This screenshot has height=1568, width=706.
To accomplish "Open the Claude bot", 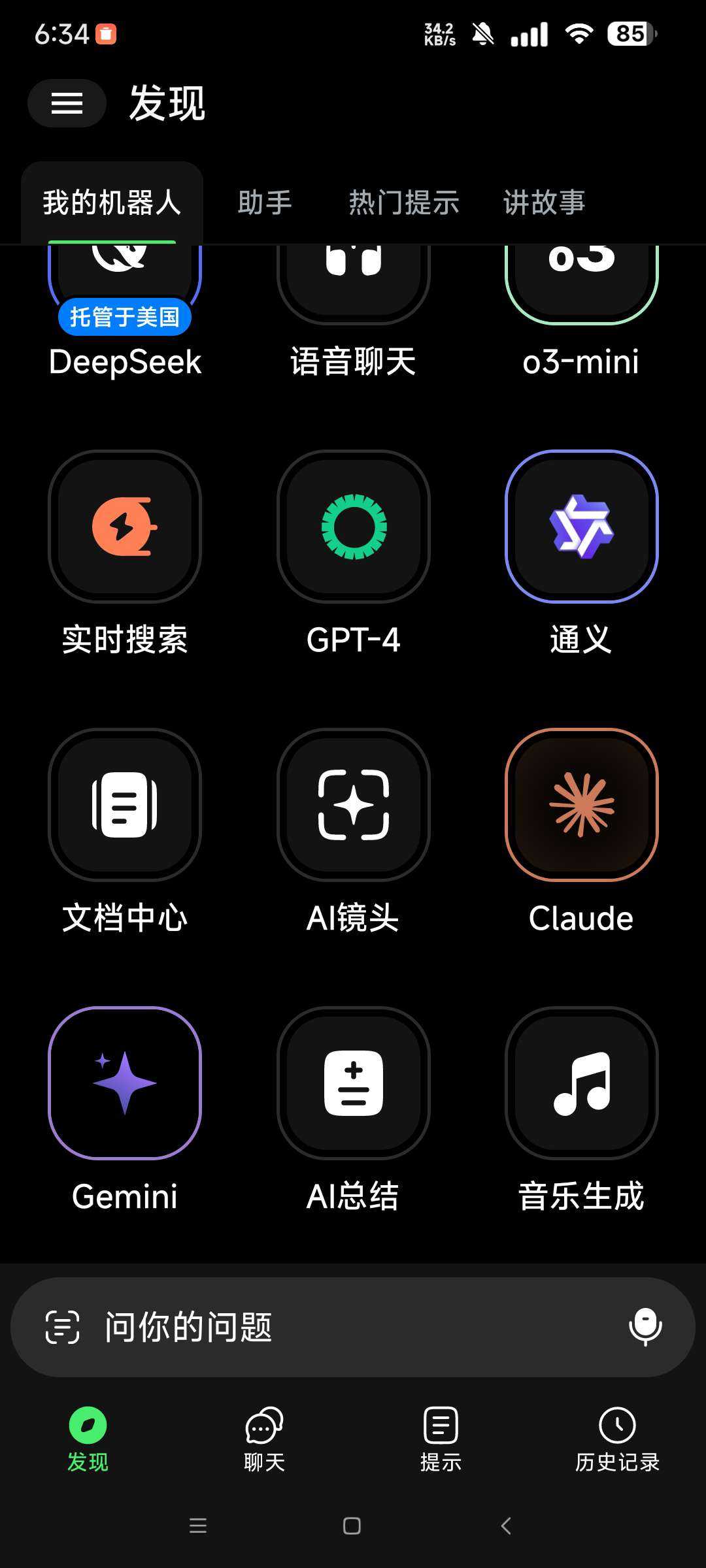I will (581, 805).
